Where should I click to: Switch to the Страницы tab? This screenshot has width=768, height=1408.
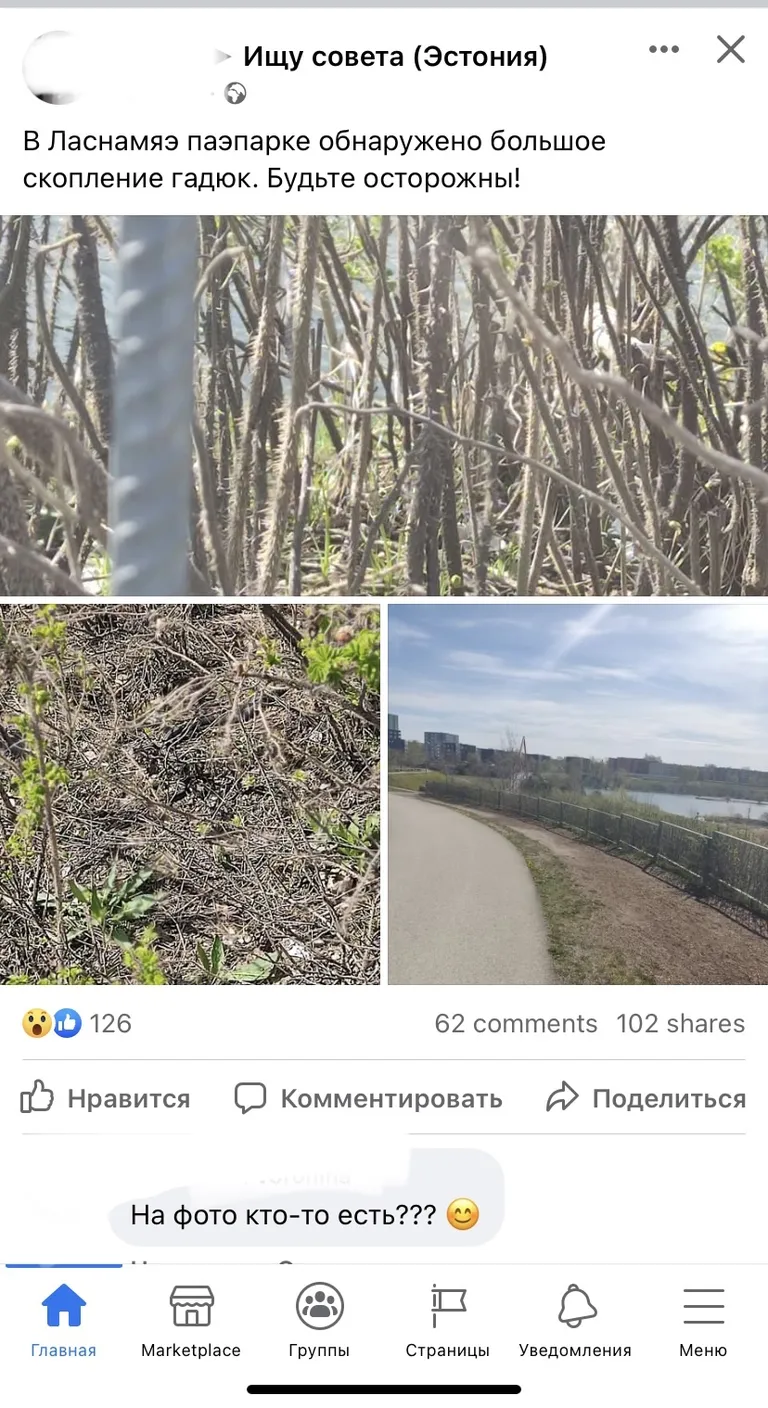pyautogui.click(x=447, y=1322)
